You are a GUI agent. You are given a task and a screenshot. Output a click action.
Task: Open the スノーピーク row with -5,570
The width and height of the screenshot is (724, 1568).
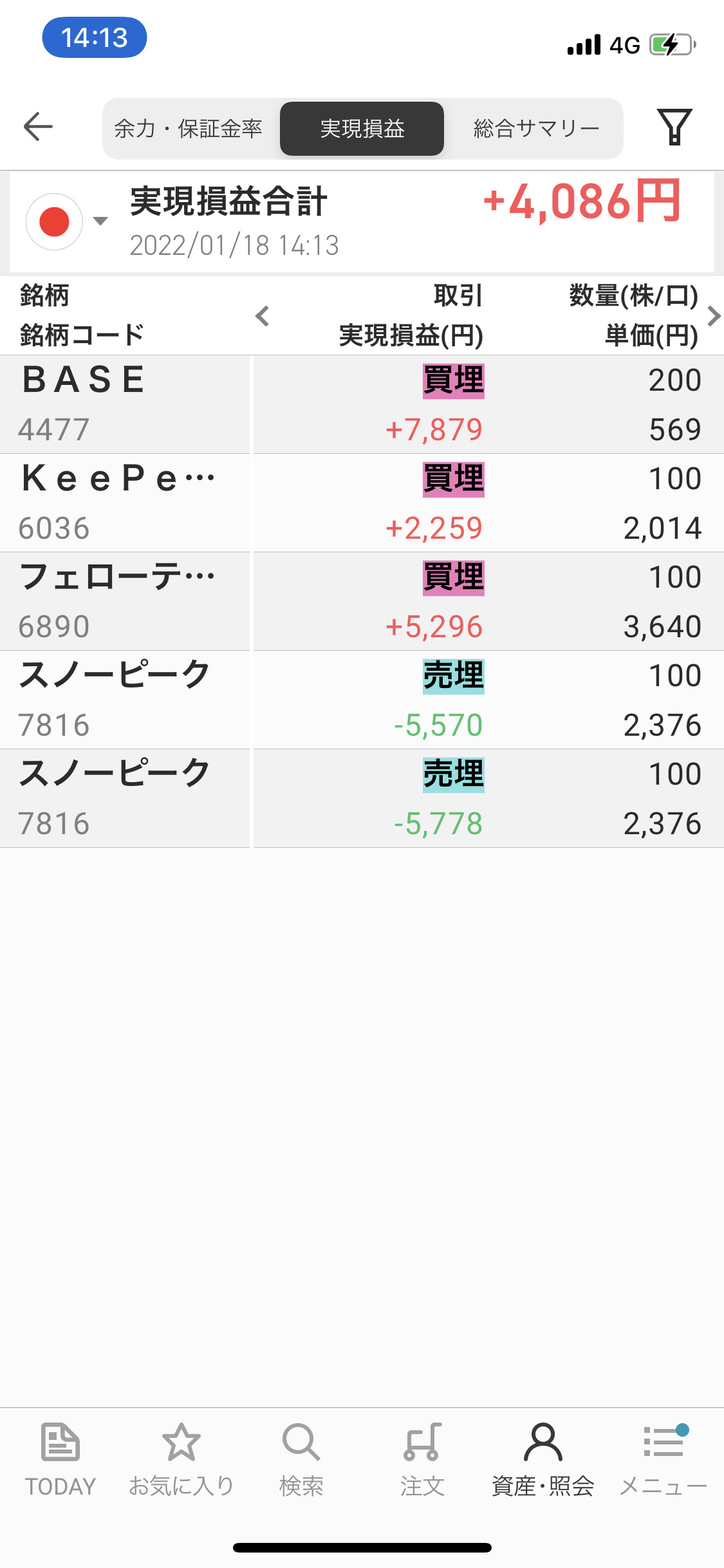pyautogui.click(x=362, y=700)
